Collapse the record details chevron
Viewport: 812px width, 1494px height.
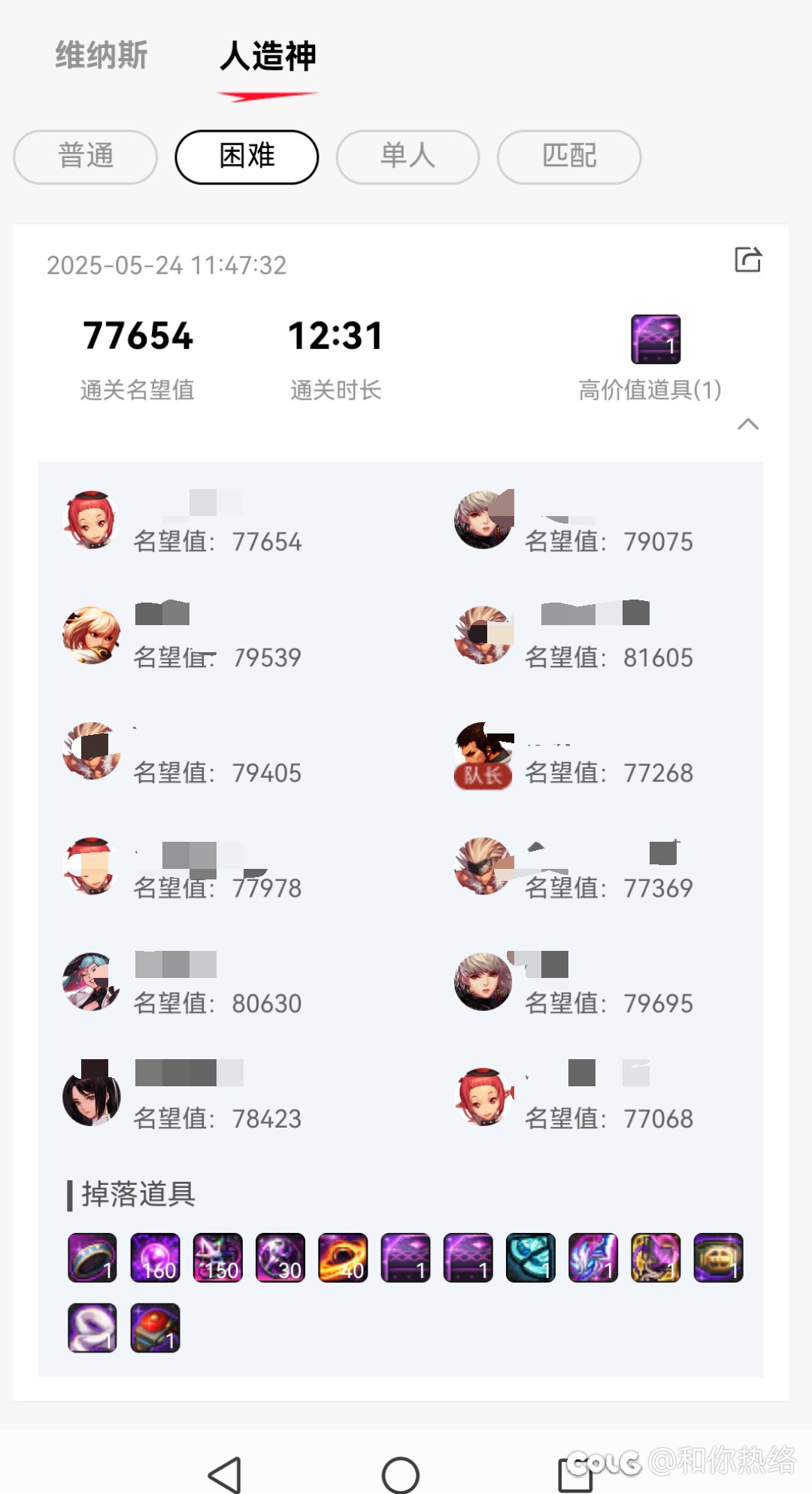coord(748,424)
